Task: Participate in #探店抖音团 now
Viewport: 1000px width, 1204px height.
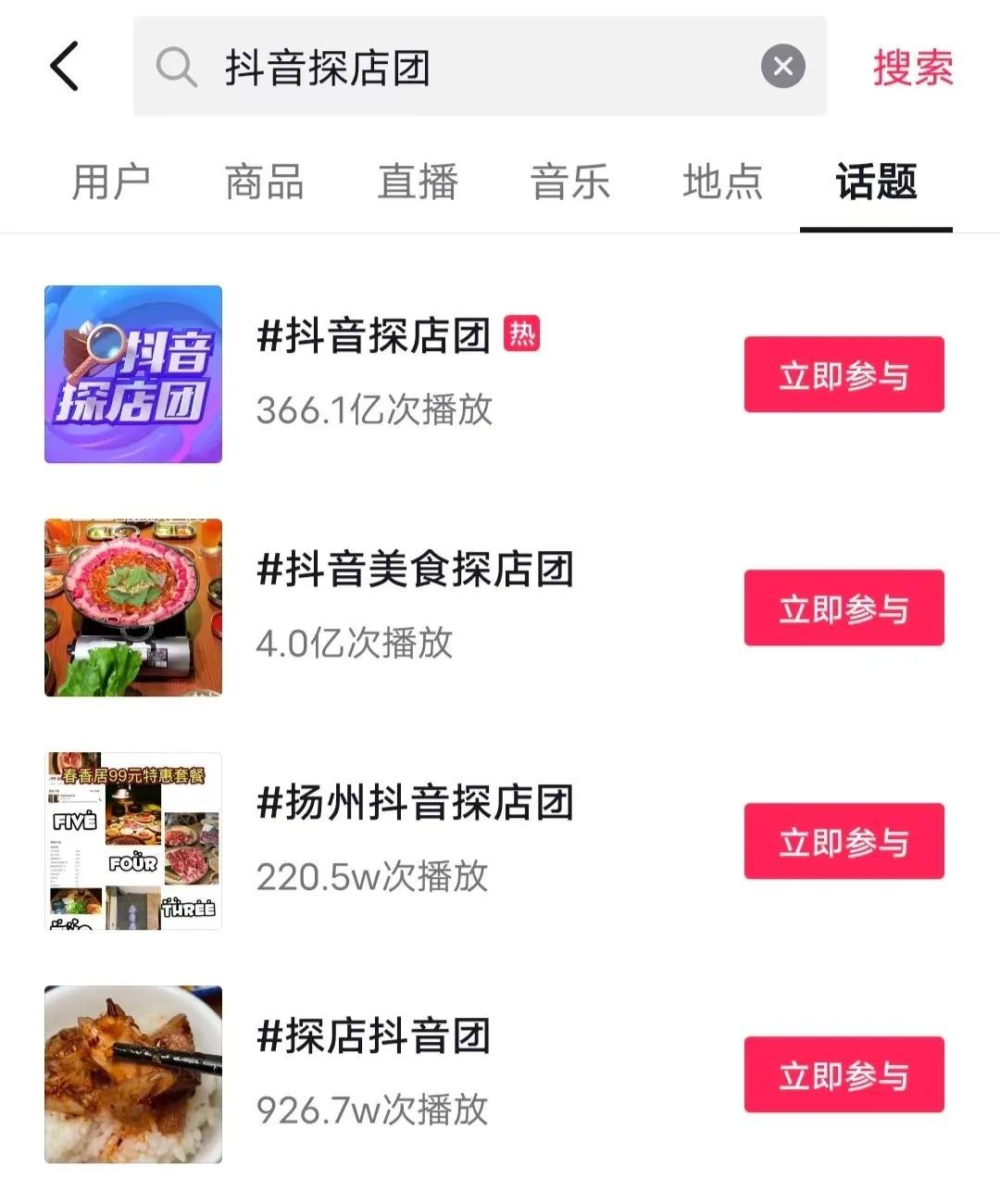Action: 844,1075
